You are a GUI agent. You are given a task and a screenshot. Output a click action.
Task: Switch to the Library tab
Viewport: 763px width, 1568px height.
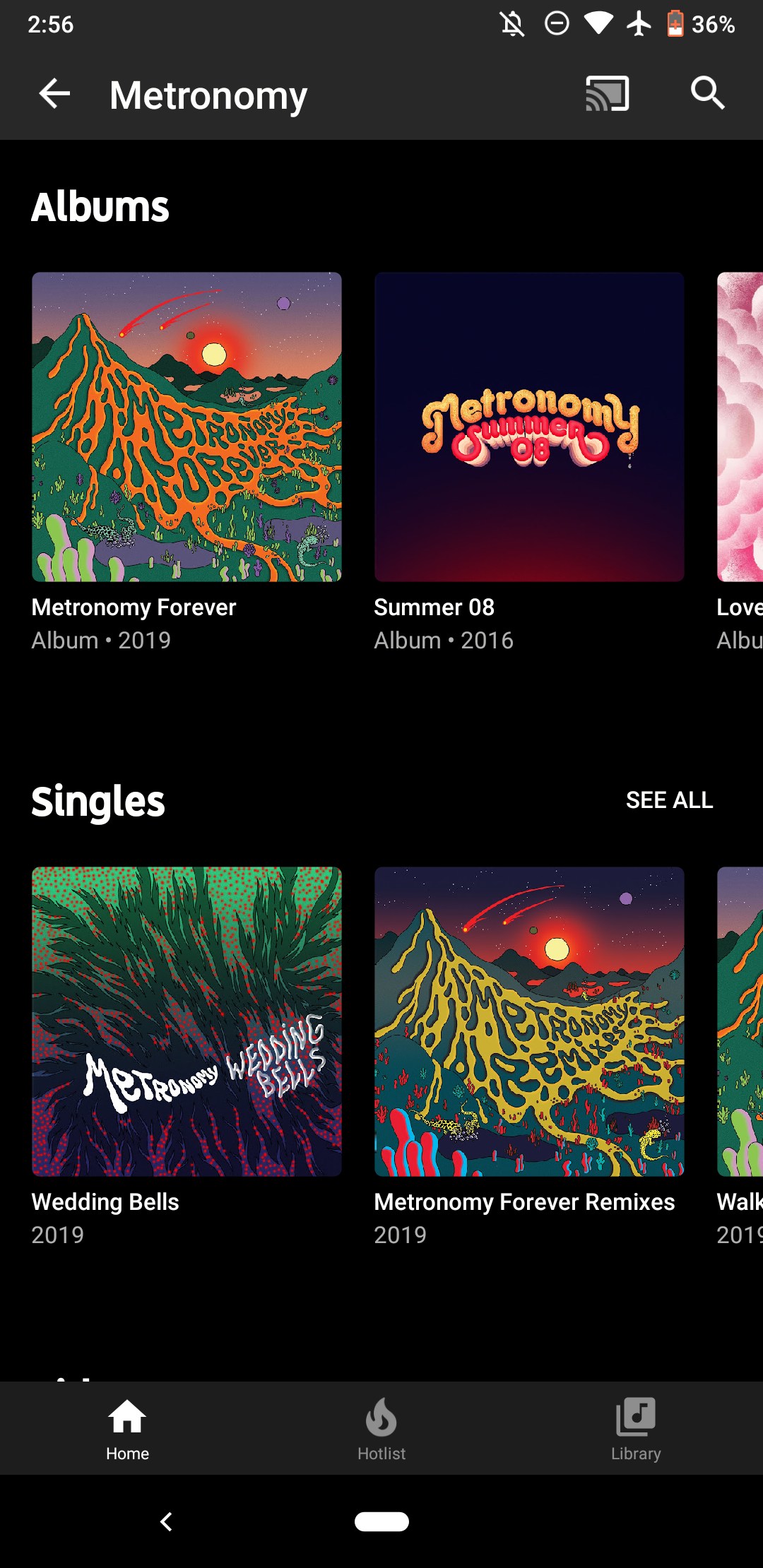(x=636, y=1428)
